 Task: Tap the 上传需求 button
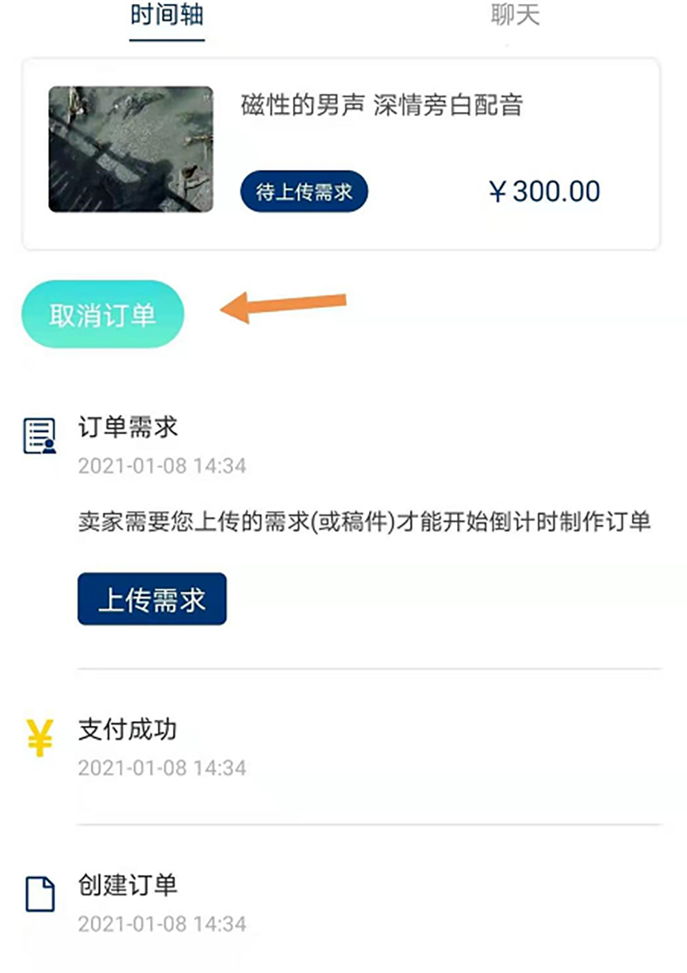[152, 599]
